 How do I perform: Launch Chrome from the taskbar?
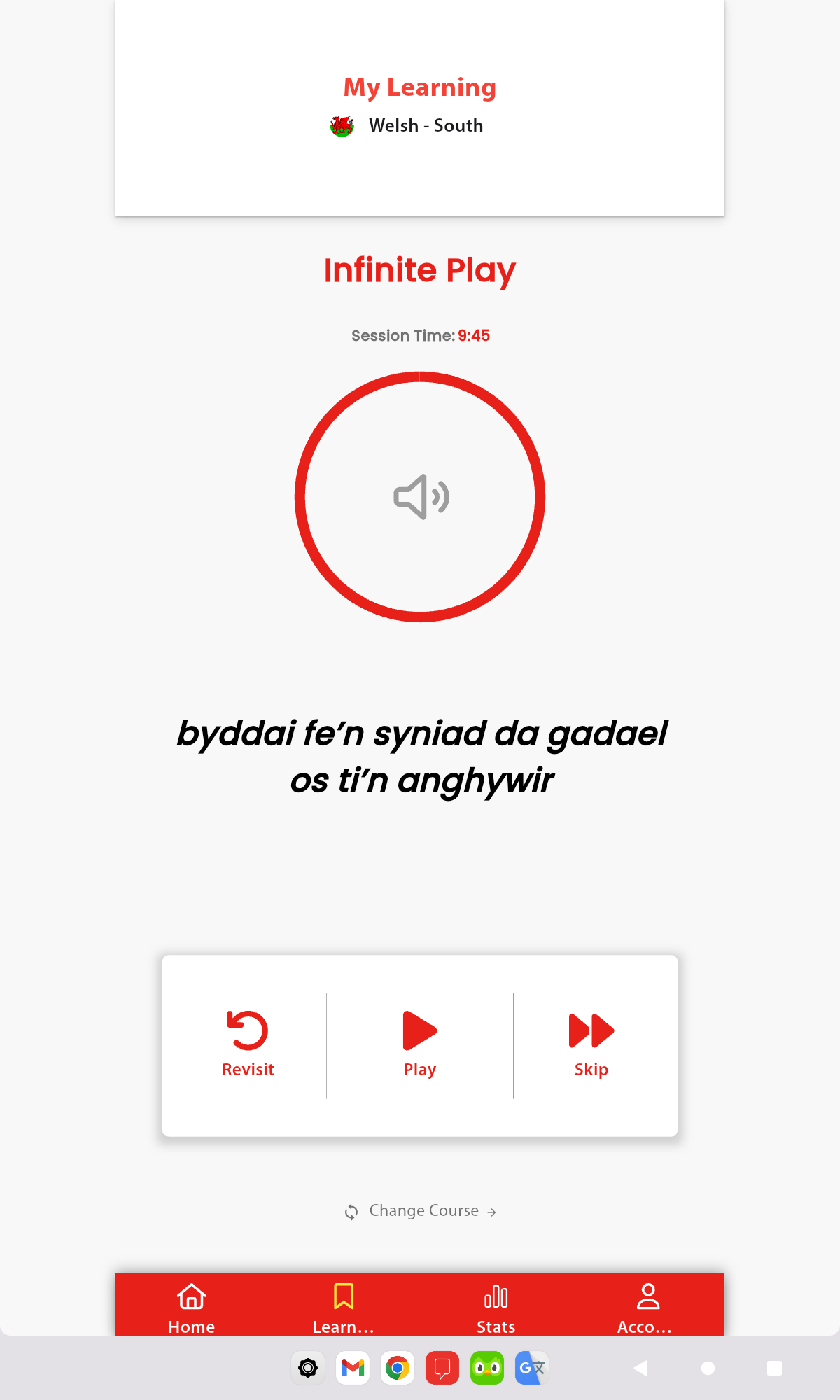point(398,1368)
